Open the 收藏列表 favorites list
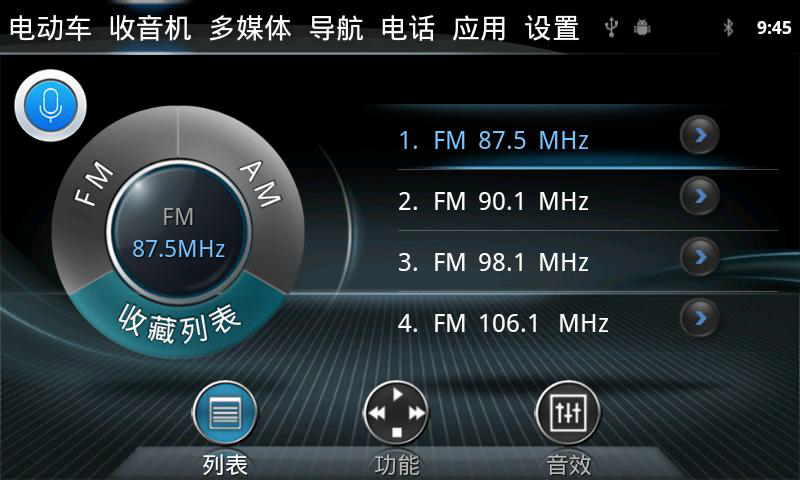The image size is (800, 480). point(180,319)
